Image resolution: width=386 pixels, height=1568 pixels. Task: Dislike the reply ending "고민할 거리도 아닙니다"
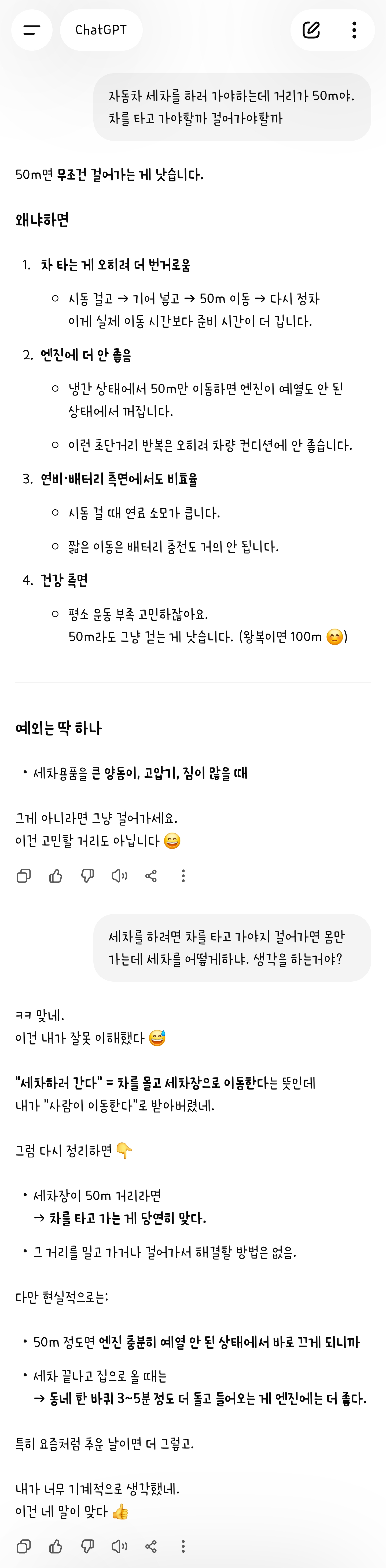[x=88, y=876]
